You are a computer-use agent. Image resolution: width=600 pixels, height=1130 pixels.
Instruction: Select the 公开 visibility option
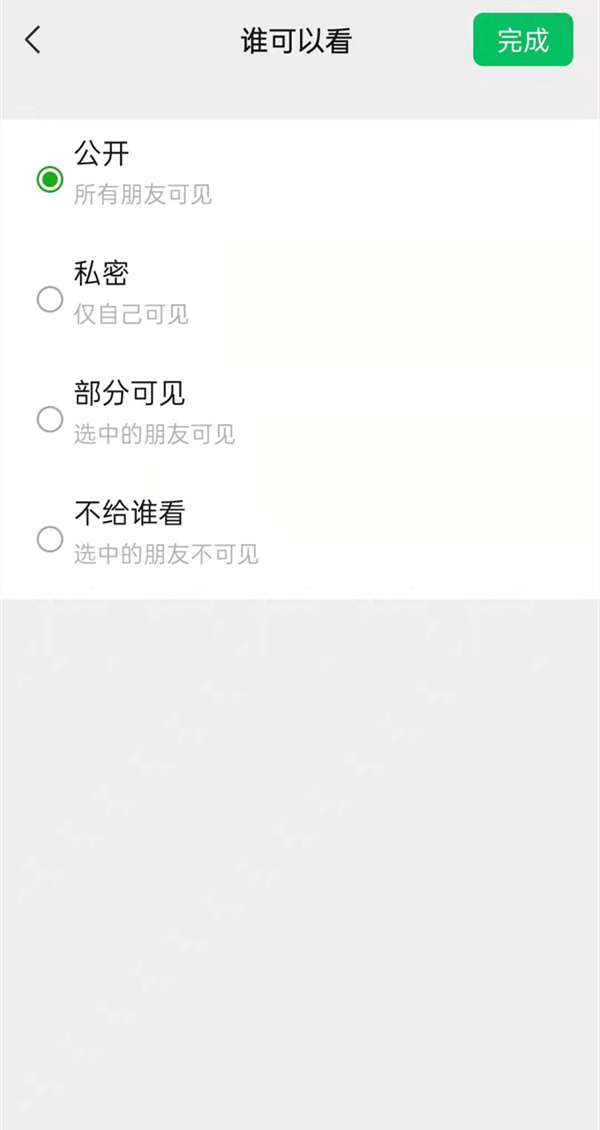[50, 179]
